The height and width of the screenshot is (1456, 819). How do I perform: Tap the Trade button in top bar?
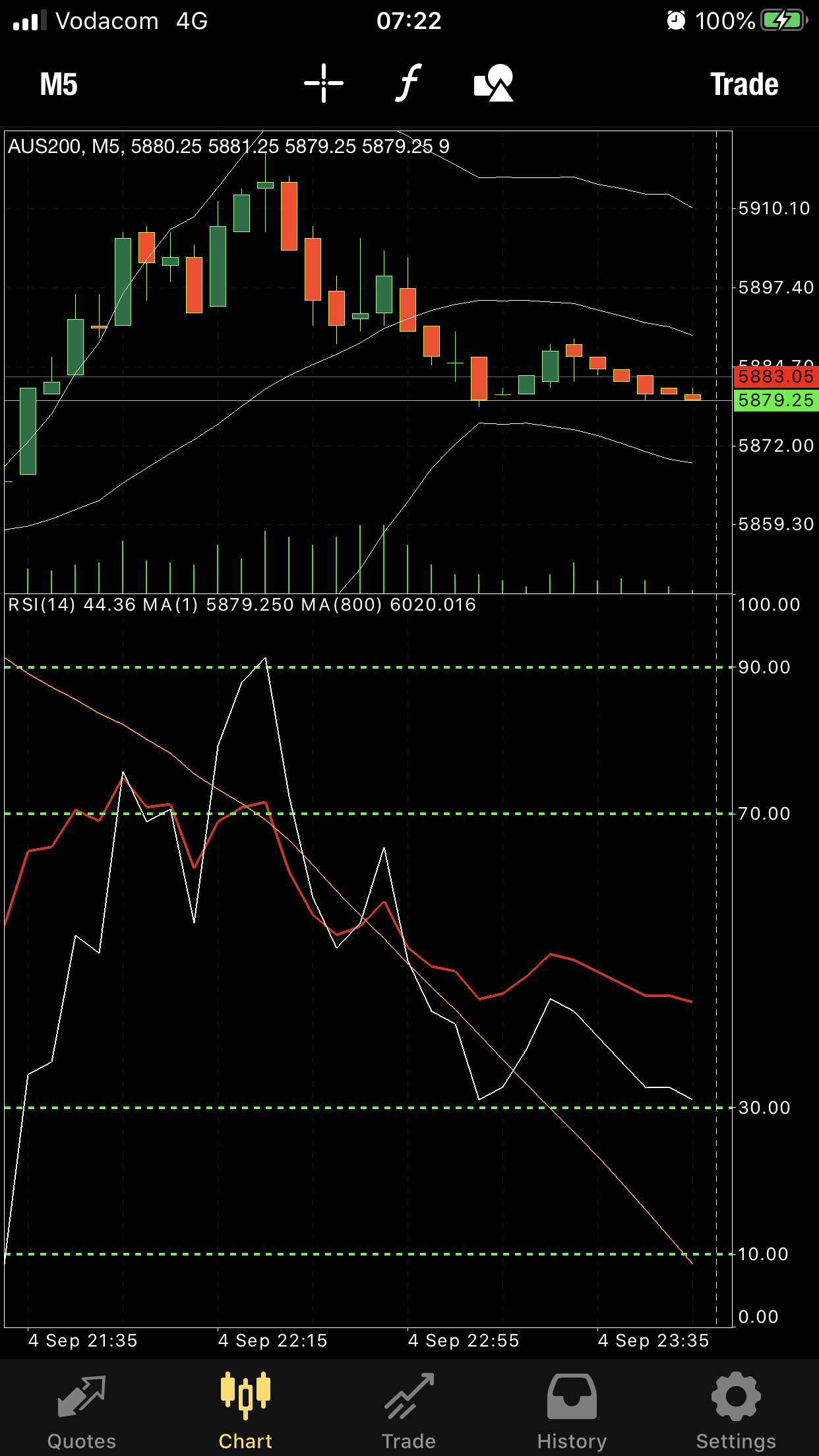[x=744, y=84]
